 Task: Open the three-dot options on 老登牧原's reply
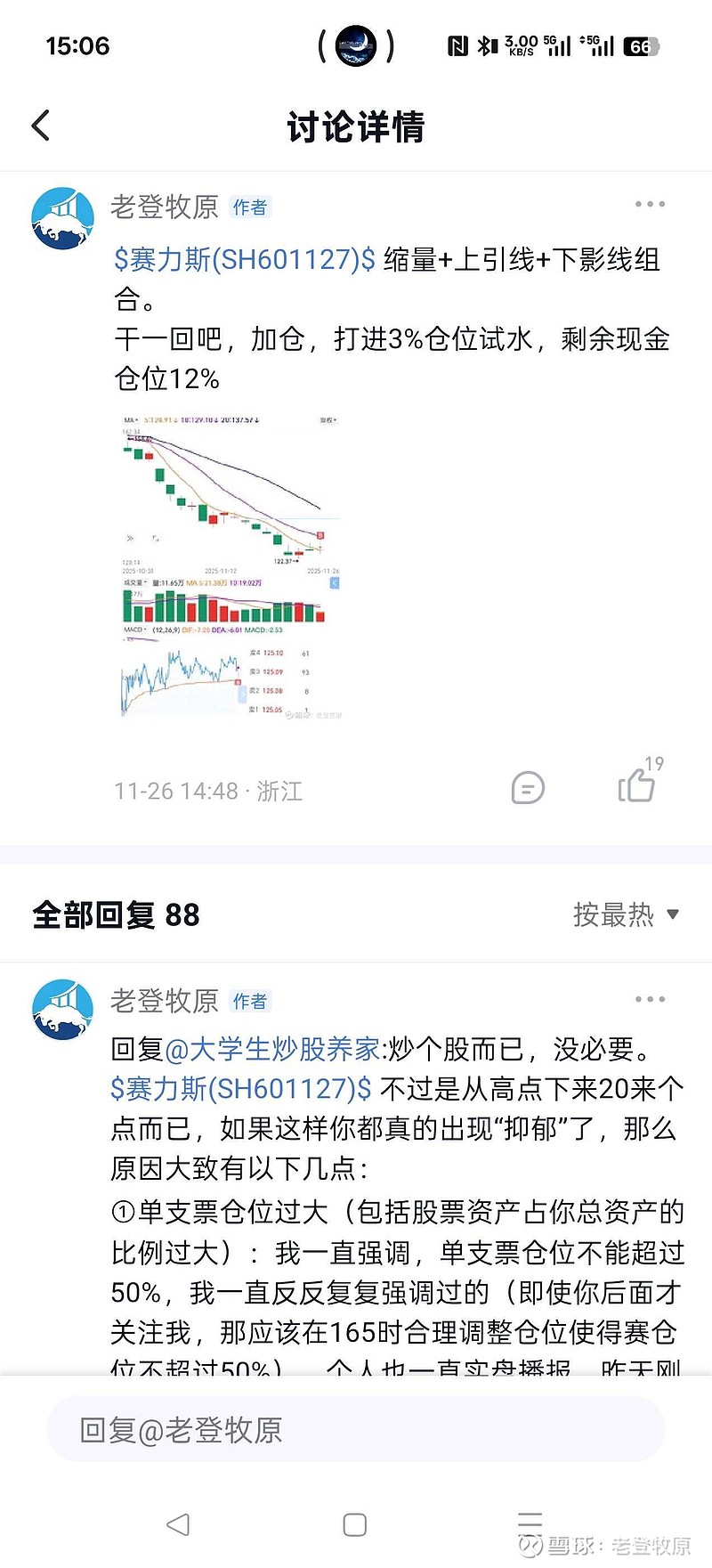coord(649,998)
